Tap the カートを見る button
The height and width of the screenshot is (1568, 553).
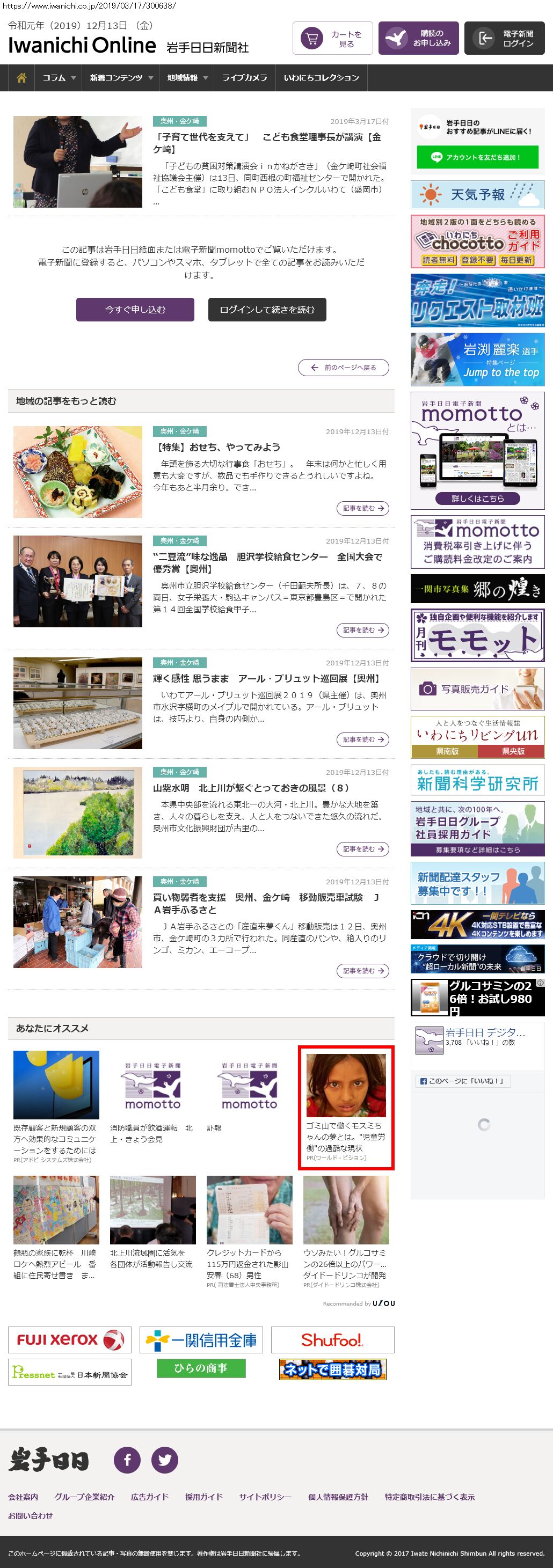[332, 38]
